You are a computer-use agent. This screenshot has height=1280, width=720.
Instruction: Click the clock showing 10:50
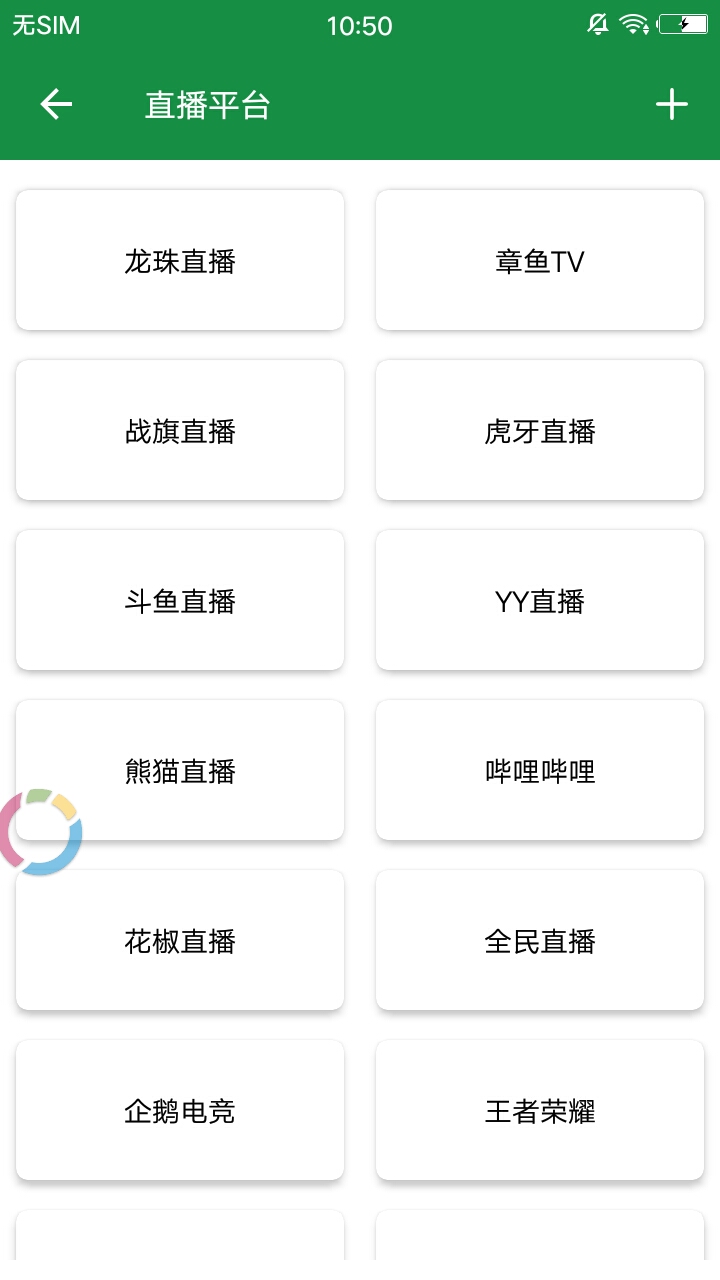[x=360, y=26]
